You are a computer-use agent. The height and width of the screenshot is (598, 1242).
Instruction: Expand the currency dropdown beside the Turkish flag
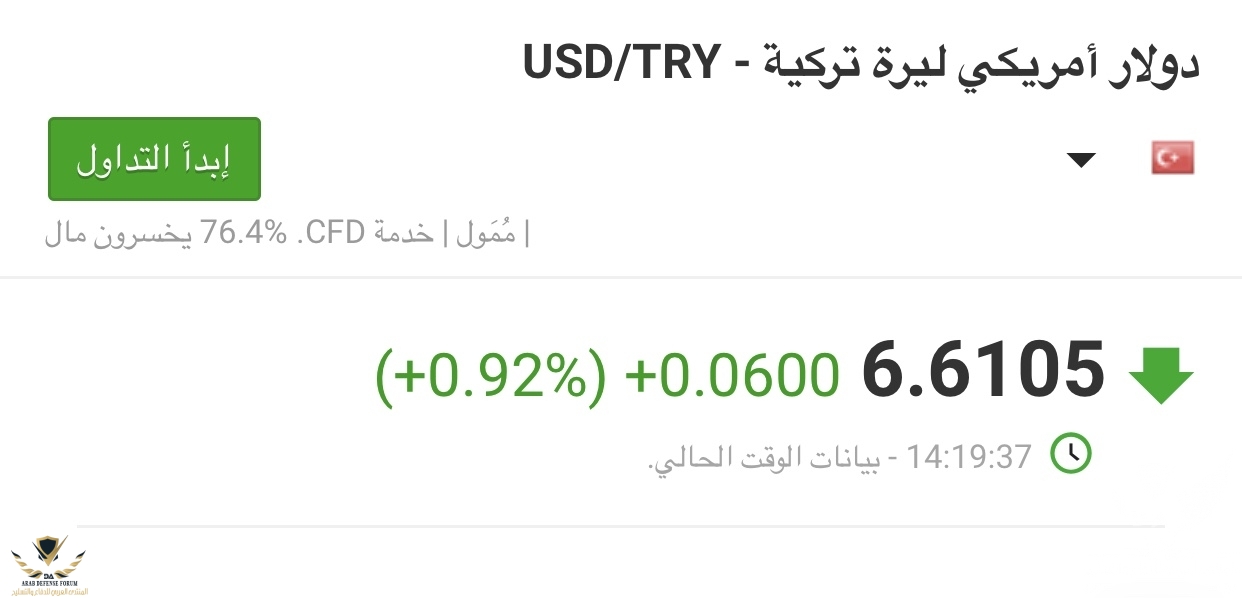tap(1081, 160)
